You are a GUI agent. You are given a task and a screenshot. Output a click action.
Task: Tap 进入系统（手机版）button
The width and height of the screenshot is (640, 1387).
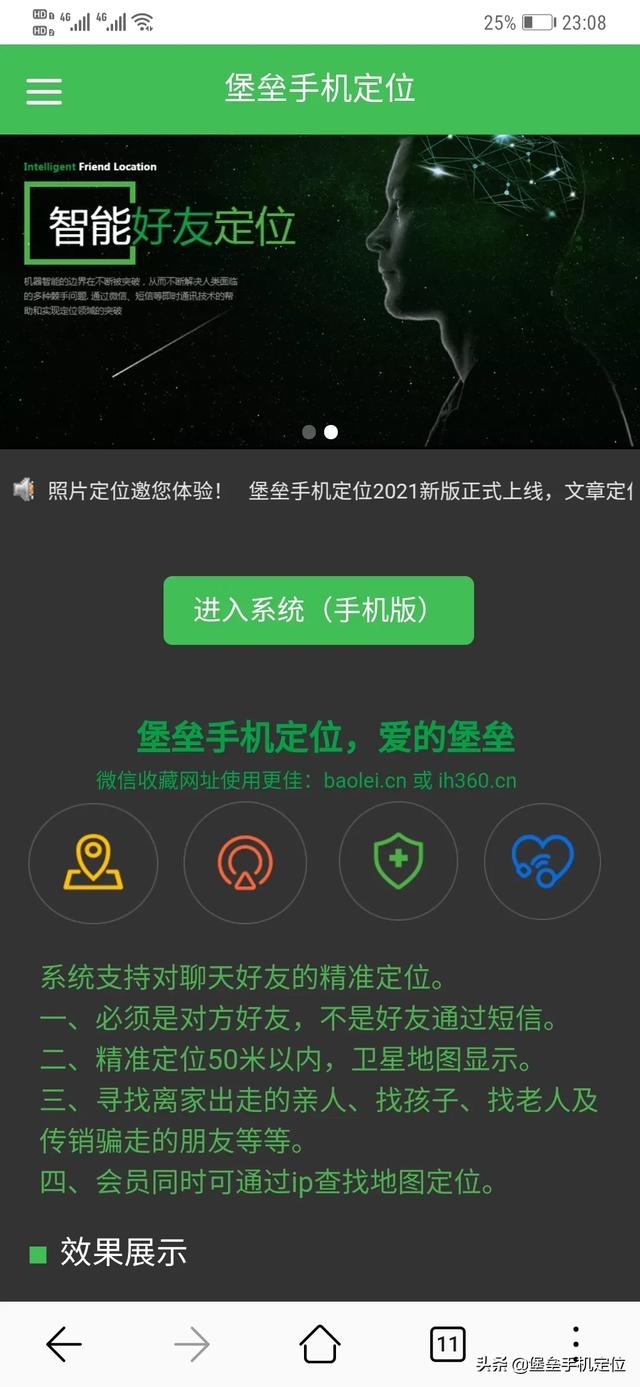tap(318, 610)
